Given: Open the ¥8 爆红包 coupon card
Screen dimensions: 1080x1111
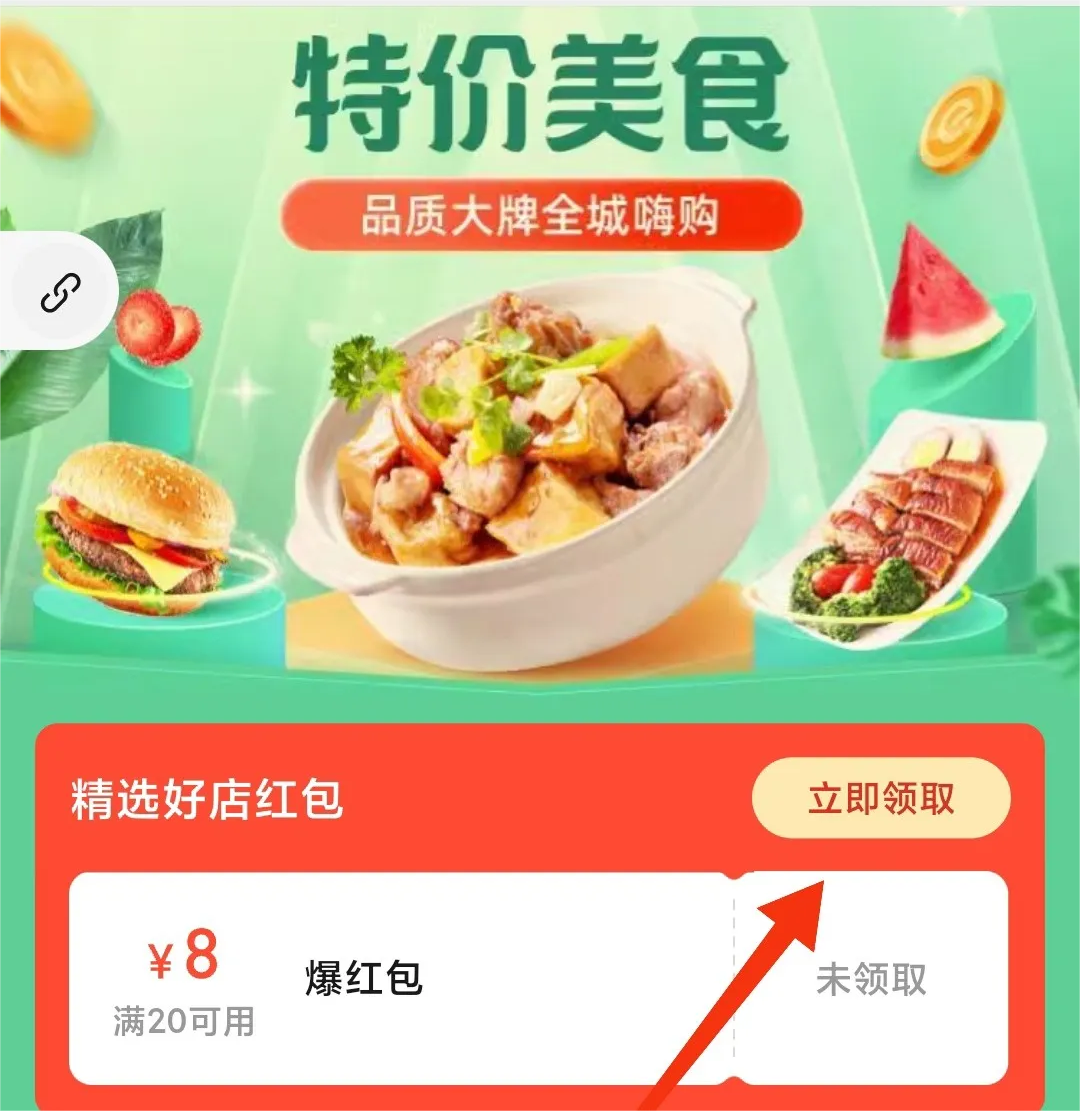Looking at the screenshot, I should [400, 978].
